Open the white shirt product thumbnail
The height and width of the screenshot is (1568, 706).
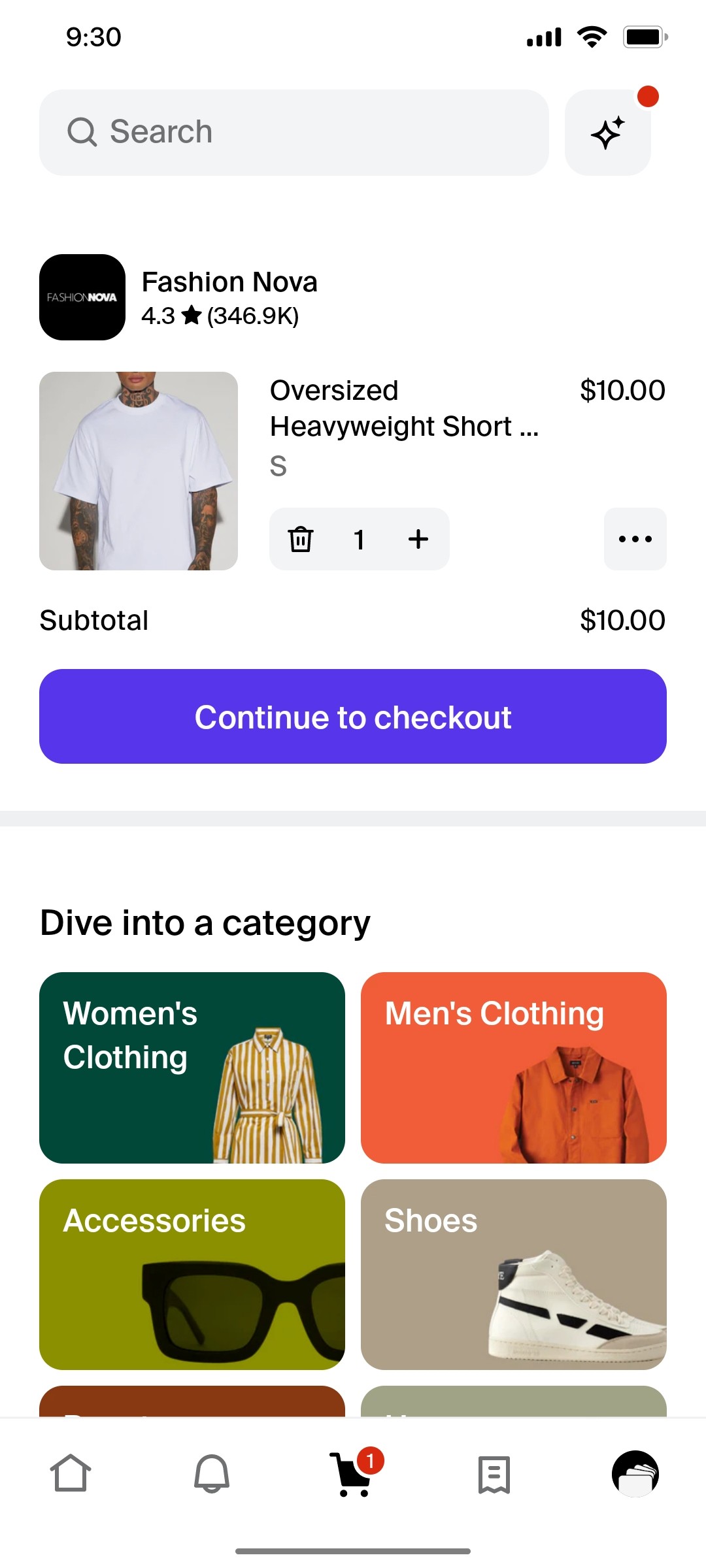[x=138, y=472]
